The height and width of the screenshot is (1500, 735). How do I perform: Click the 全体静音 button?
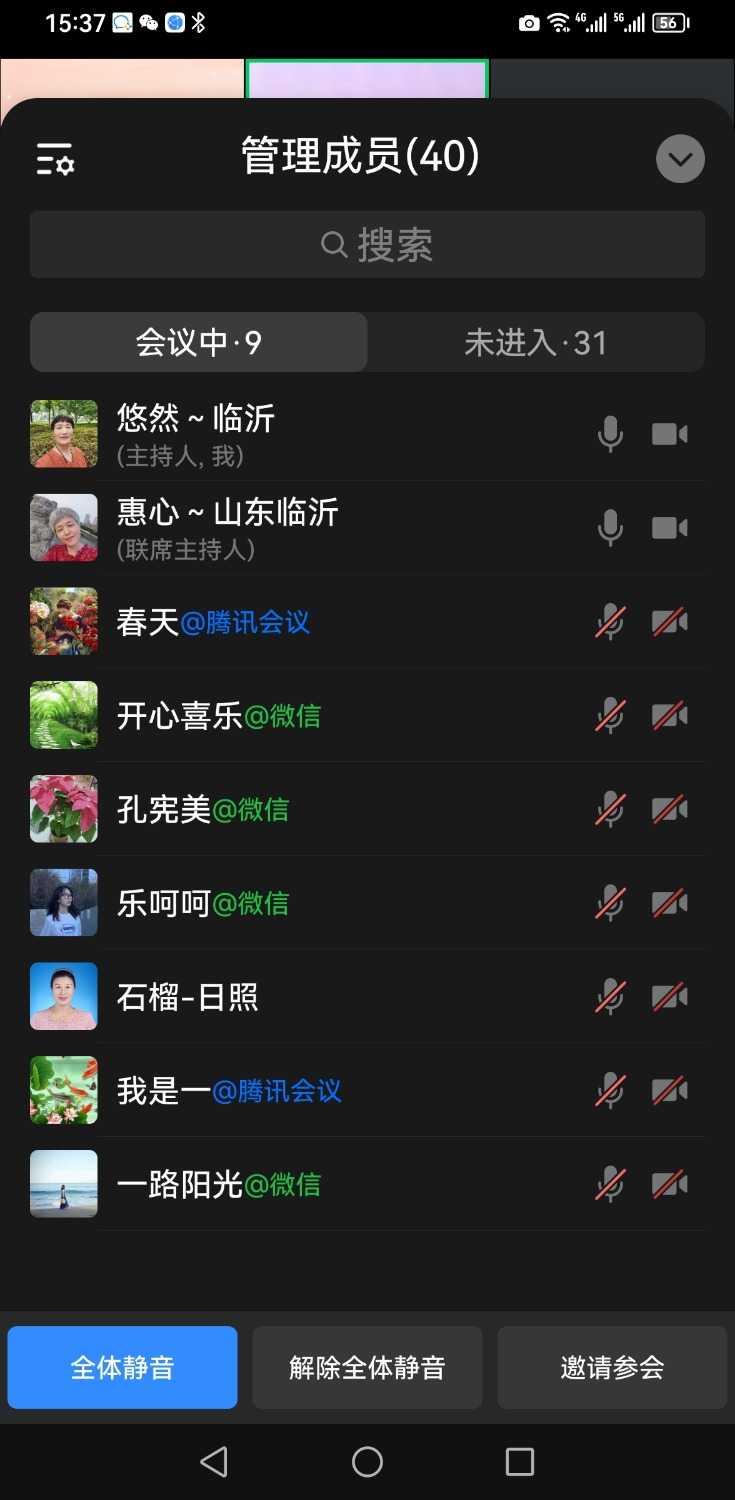coord(122,1367)
